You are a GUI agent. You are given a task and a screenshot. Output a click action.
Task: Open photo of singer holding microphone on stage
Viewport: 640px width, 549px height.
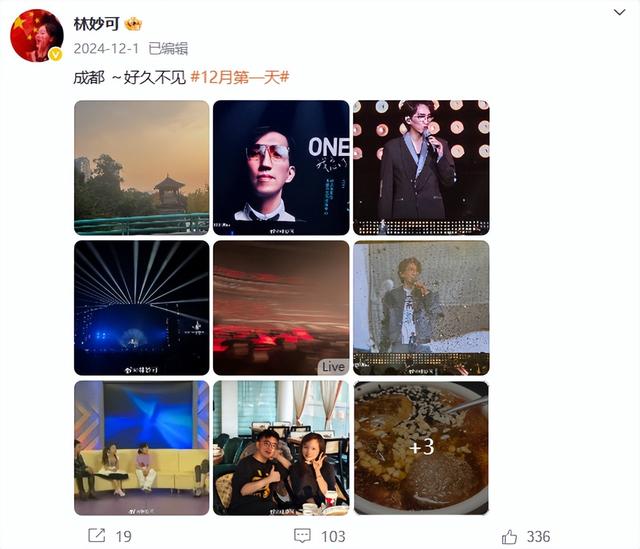pos(420,167)
